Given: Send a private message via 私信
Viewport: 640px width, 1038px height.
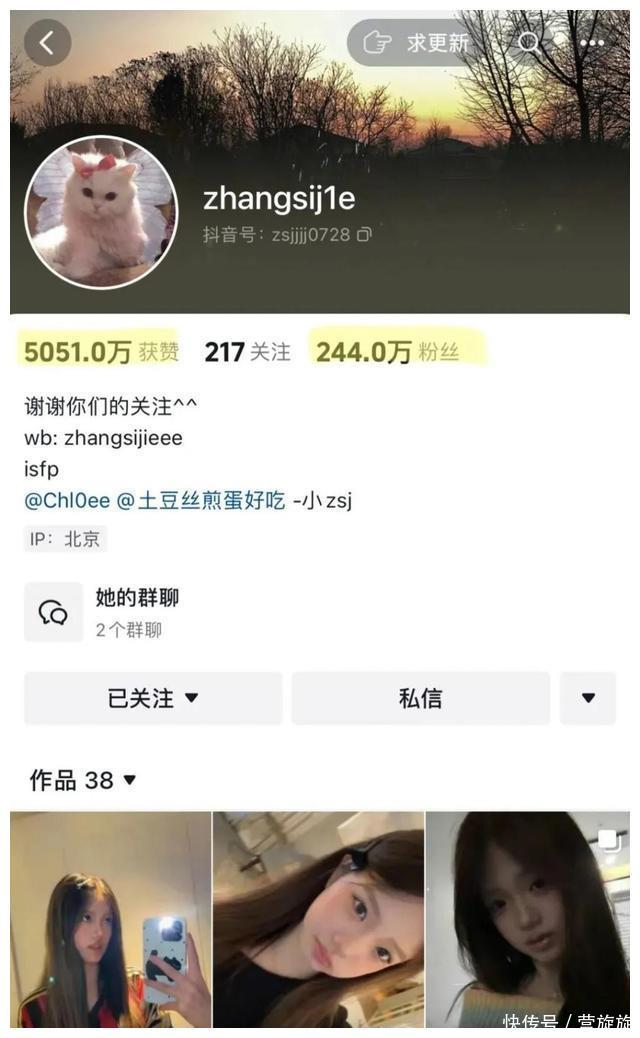Looking at the screenshot, I should point(420,698).
